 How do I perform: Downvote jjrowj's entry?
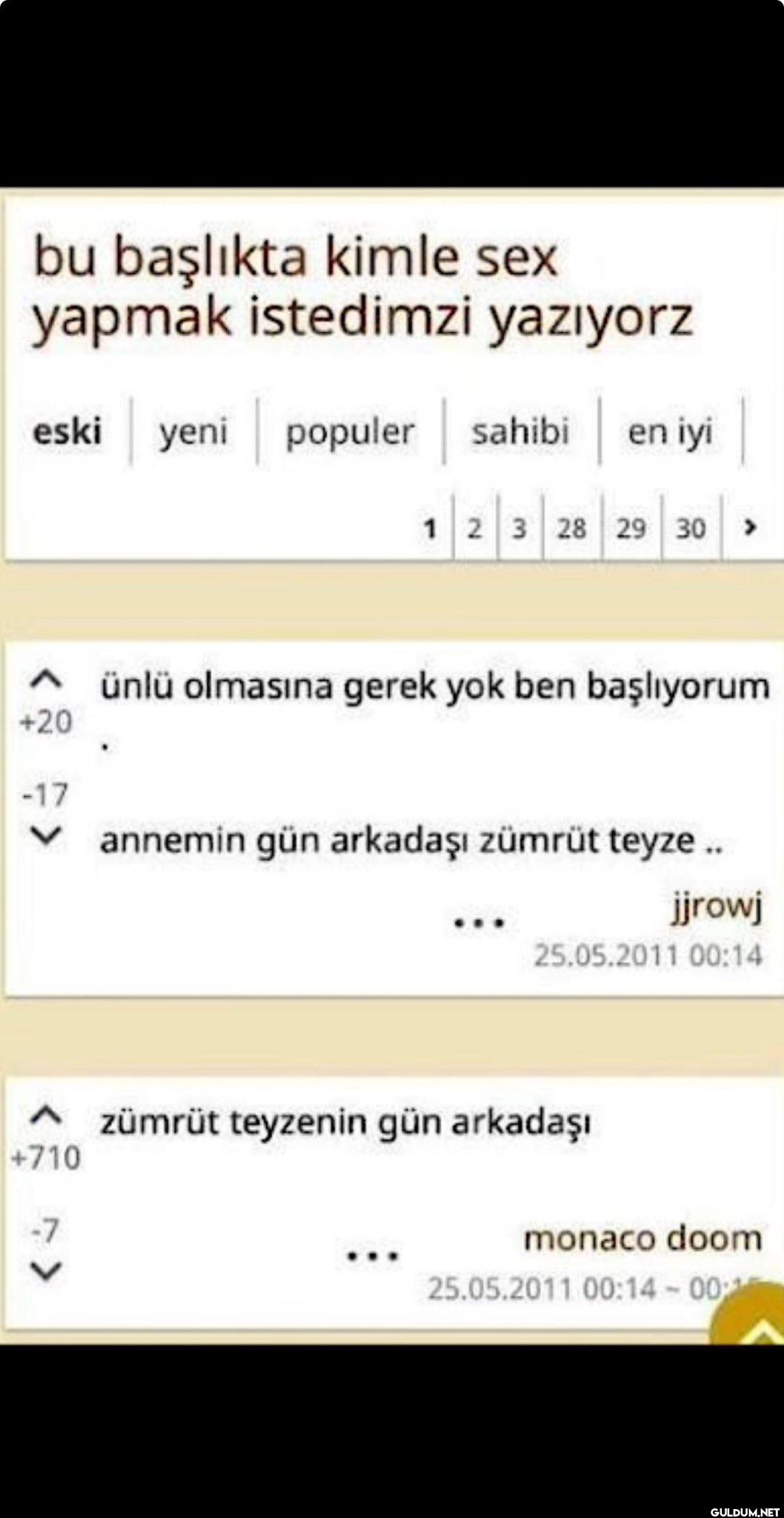click(46, 837)
